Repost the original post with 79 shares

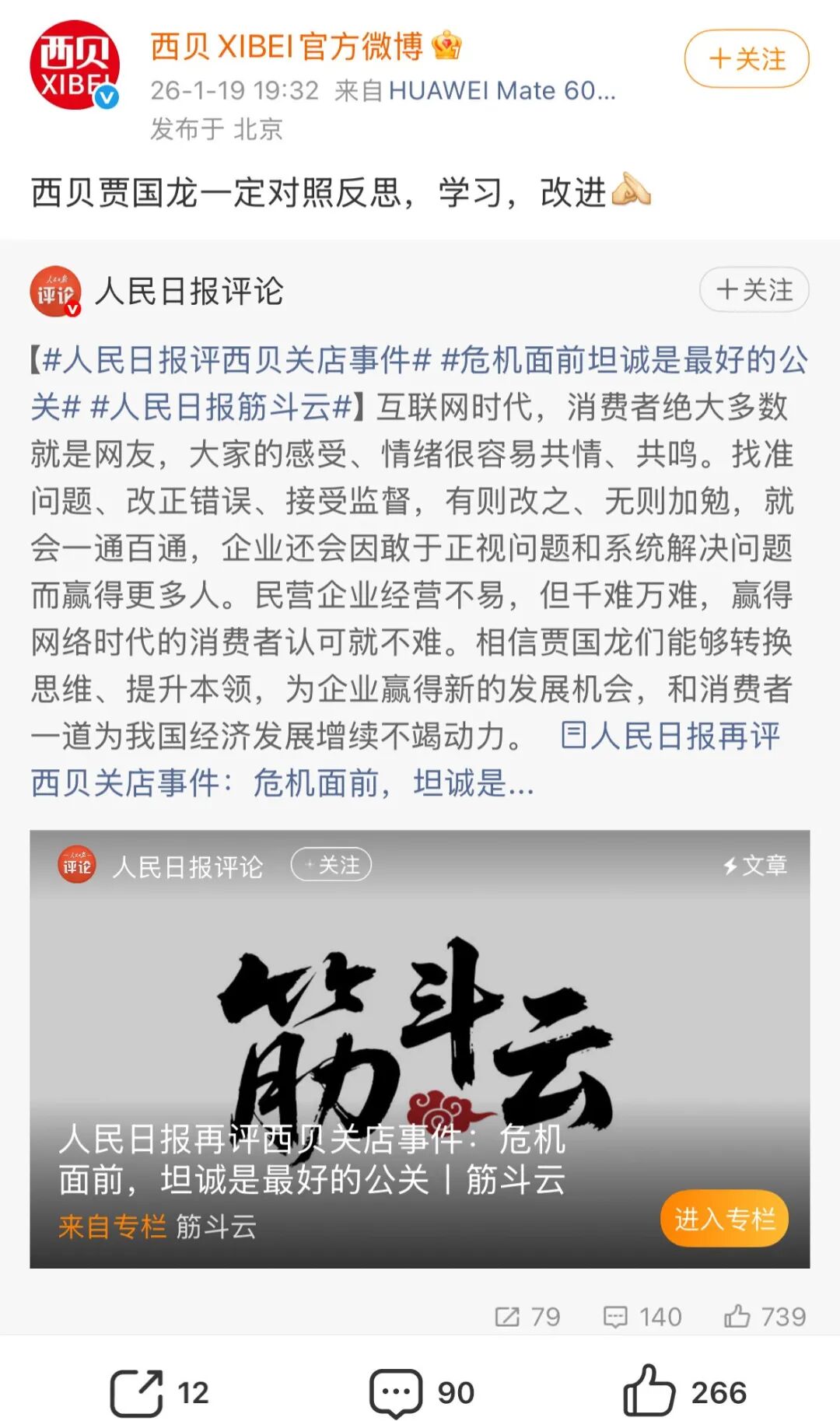pyautogui.click(x=528, y=1317)
